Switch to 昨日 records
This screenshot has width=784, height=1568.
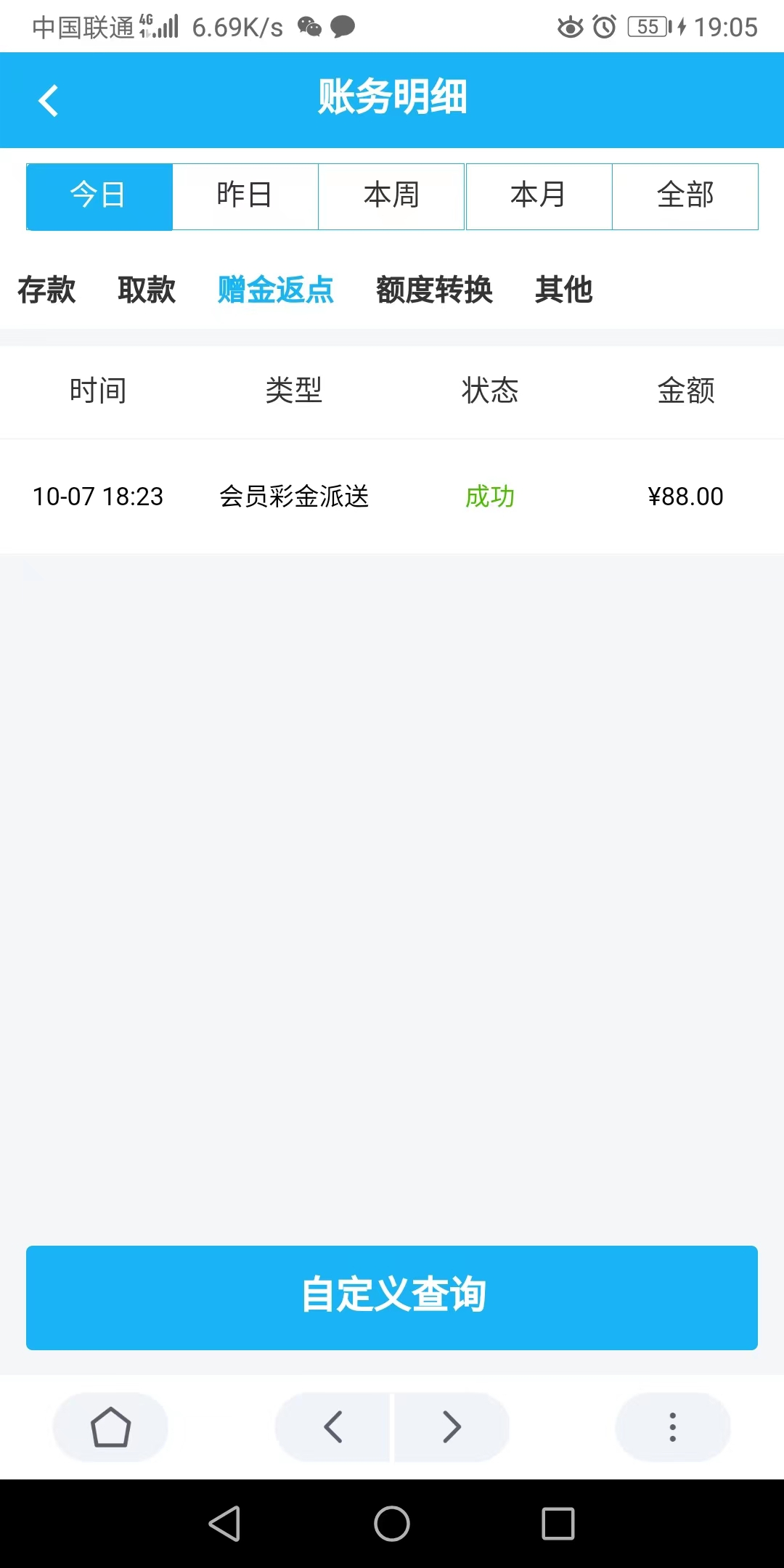[x=245, y=196]
